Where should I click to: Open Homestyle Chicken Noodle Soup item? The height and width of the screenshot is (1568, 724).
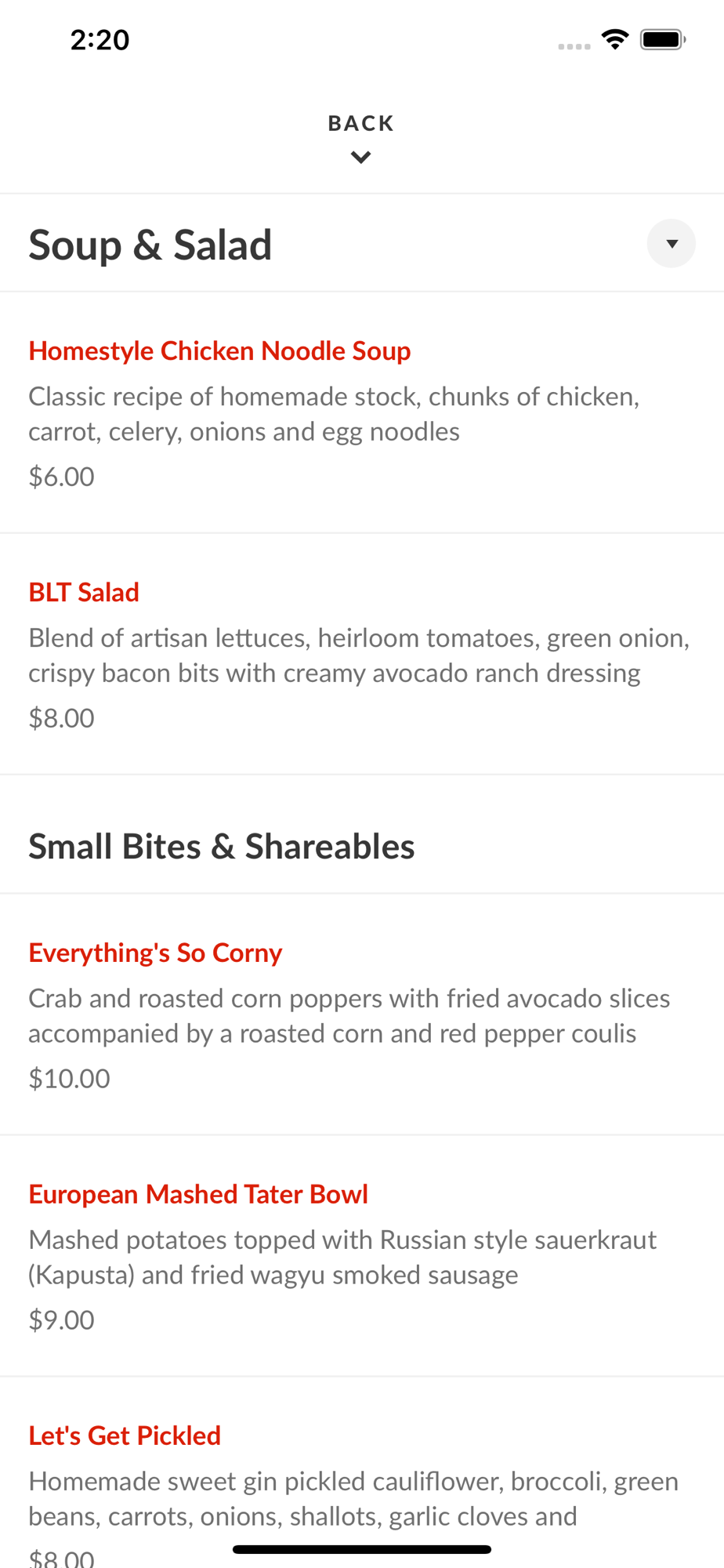click(x=362, y=413)
